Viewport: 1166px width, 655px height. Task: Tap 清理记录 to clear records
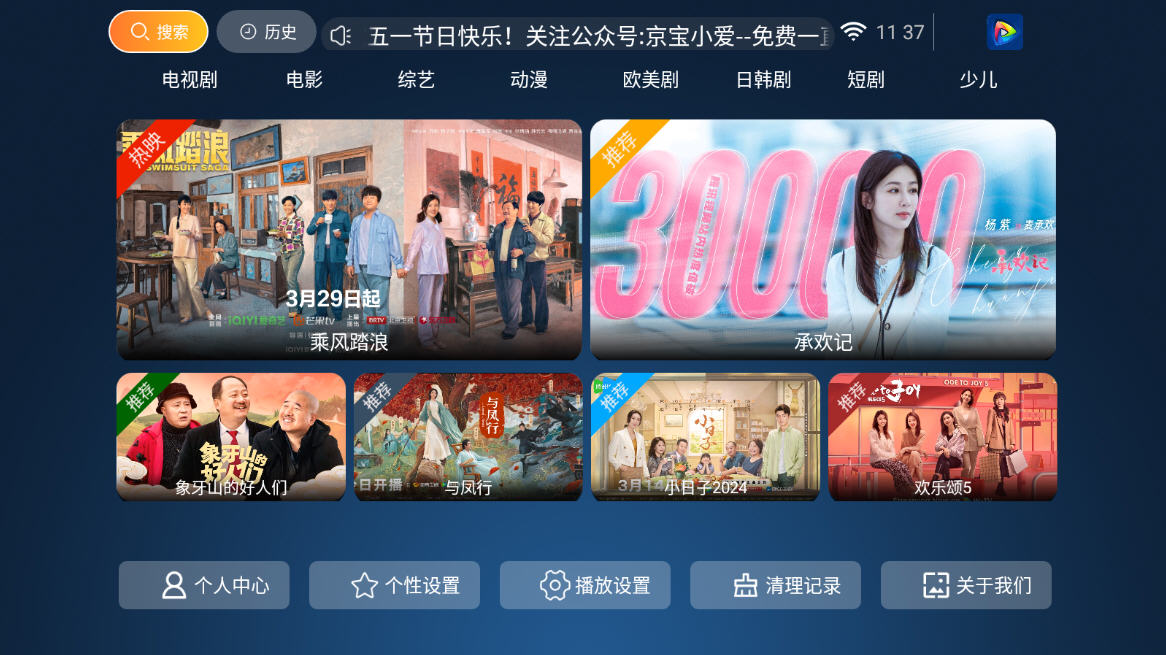(x=775, y=585)
